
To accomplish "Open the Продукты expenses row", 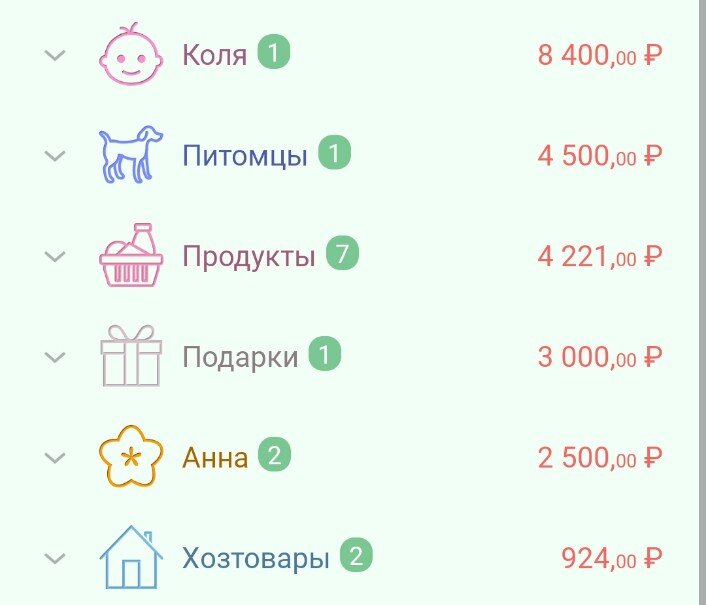I will tap(248, 256).
